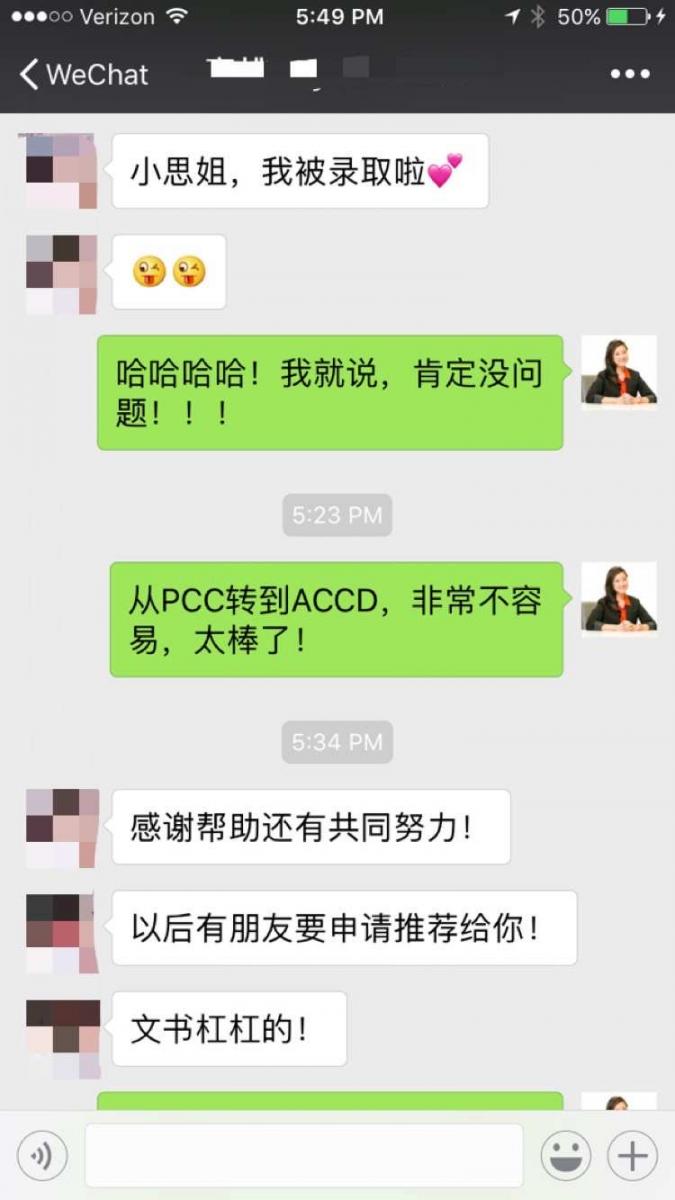Switch to voice message input

[42, 1156]
